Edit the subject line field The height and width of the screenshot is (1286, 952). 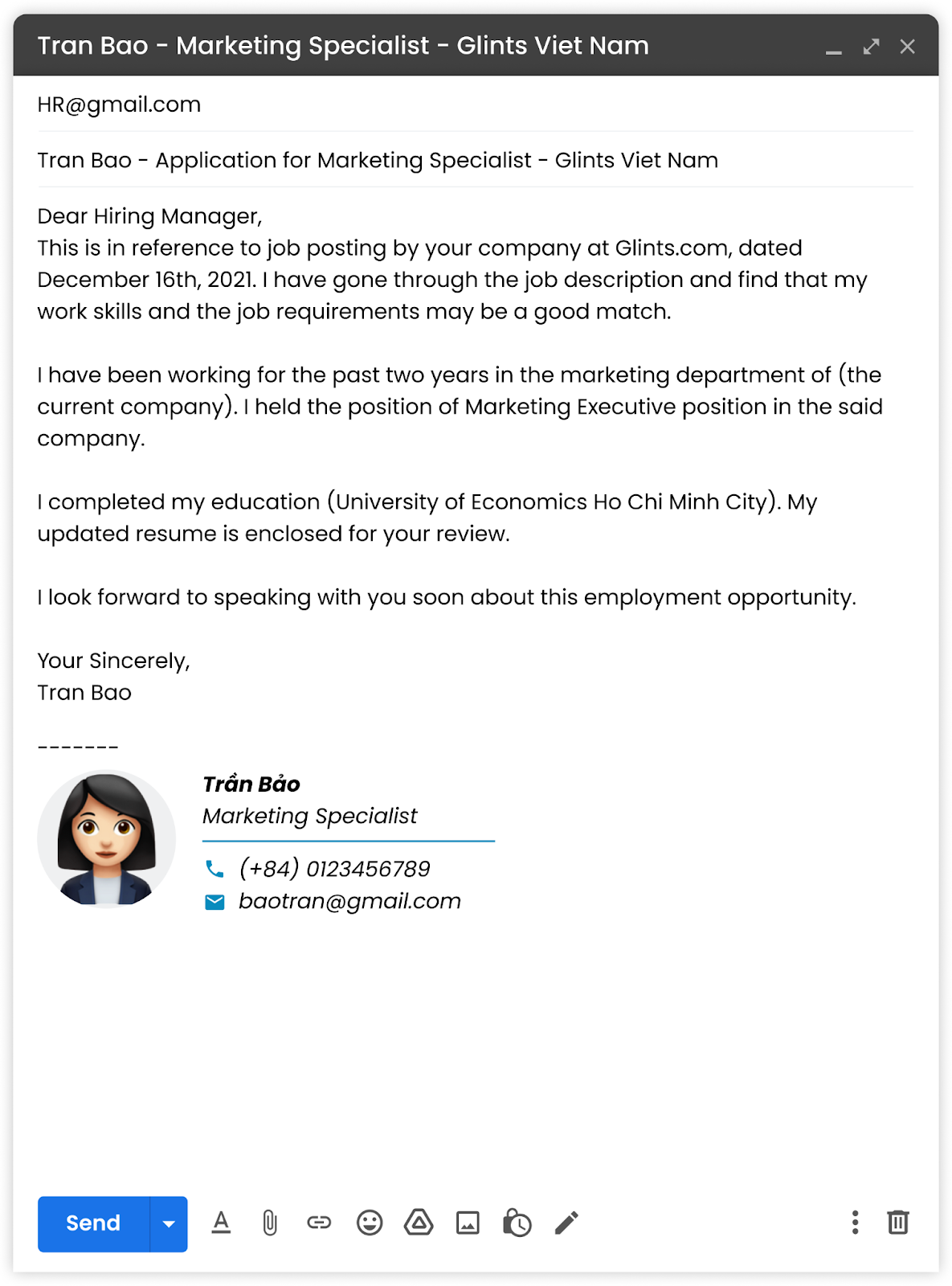click(378, 160)
